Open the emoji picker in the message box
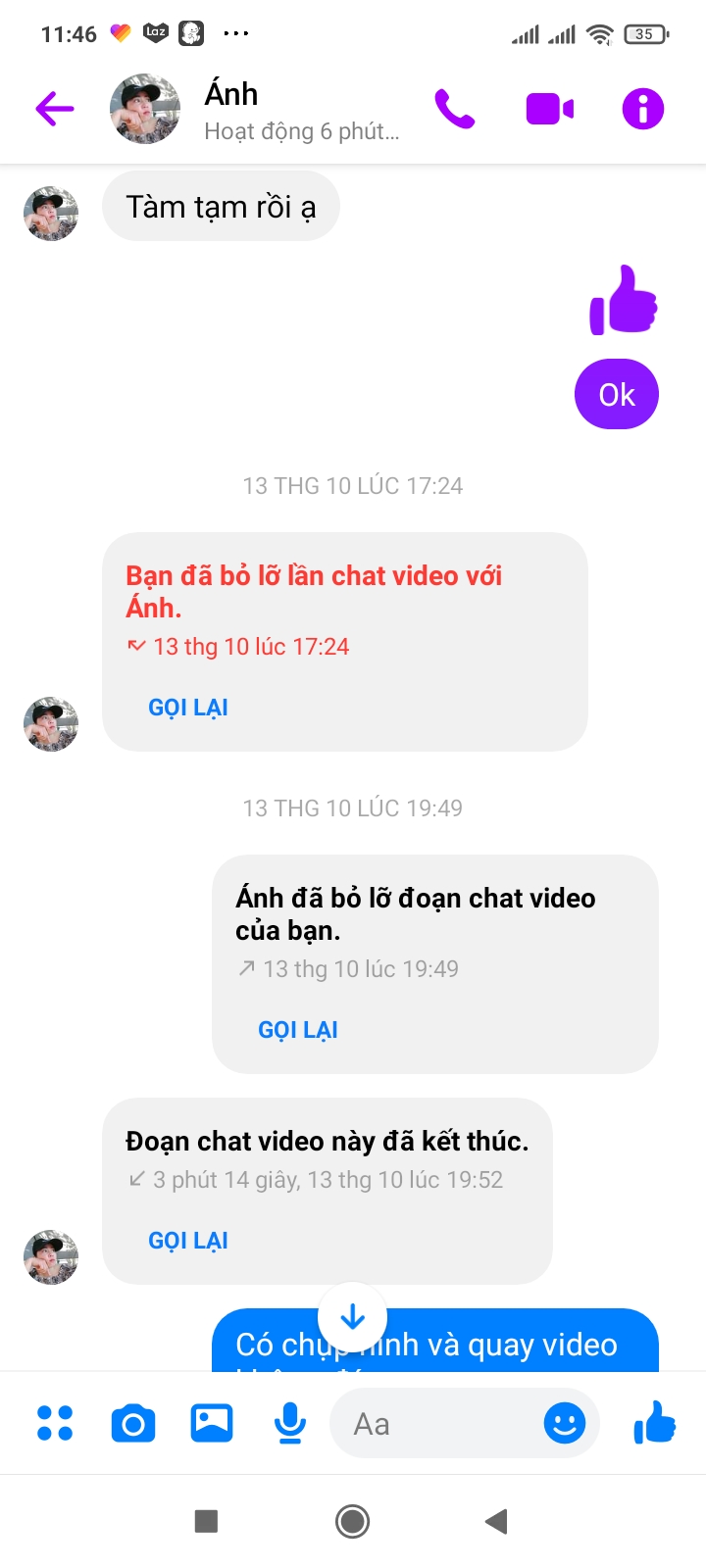This screenshot has height=1568, width=706. coord(565,1423)
